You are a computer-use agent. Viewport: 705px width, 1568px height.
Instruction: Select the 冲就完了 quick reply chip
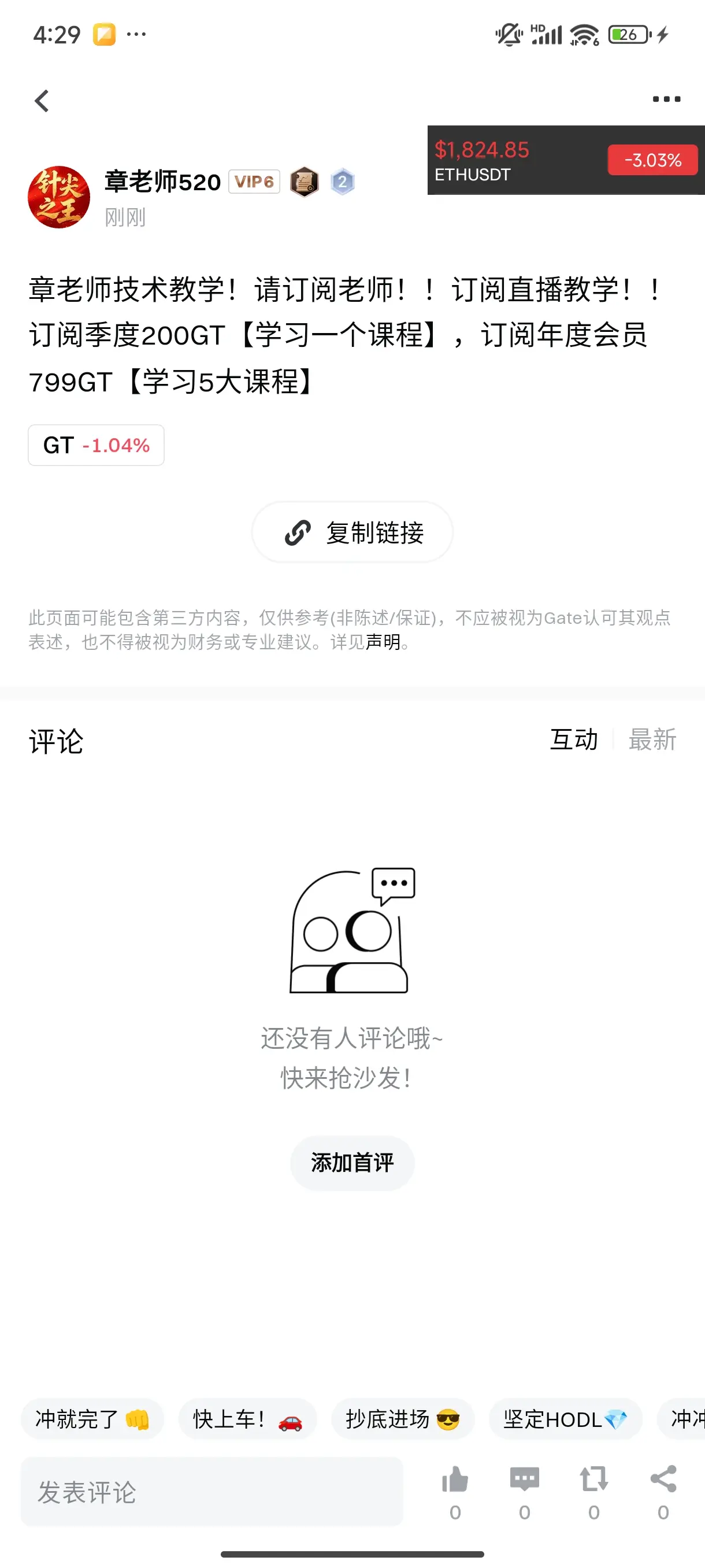pos(92,1419)
